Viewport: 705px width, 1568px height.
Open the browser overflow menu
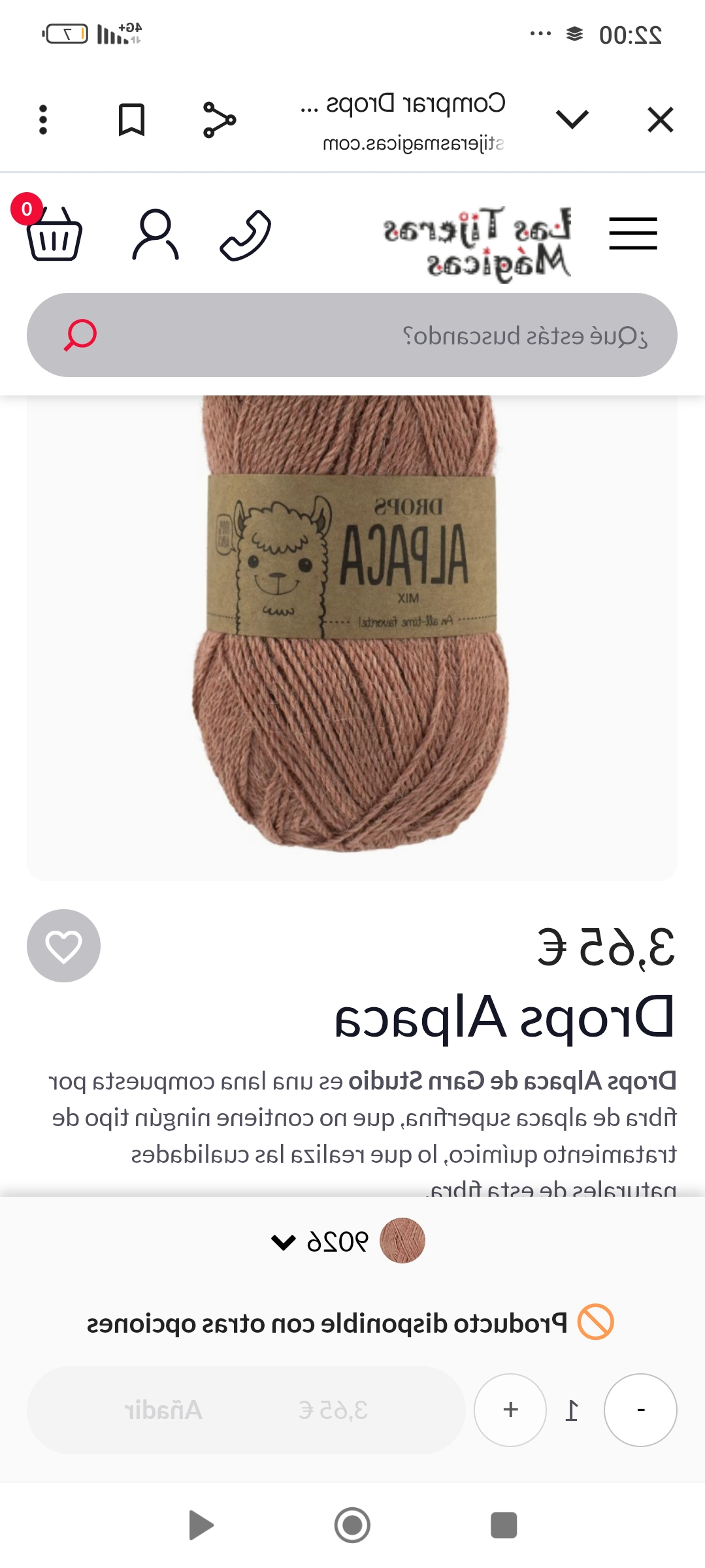point(43,120)
